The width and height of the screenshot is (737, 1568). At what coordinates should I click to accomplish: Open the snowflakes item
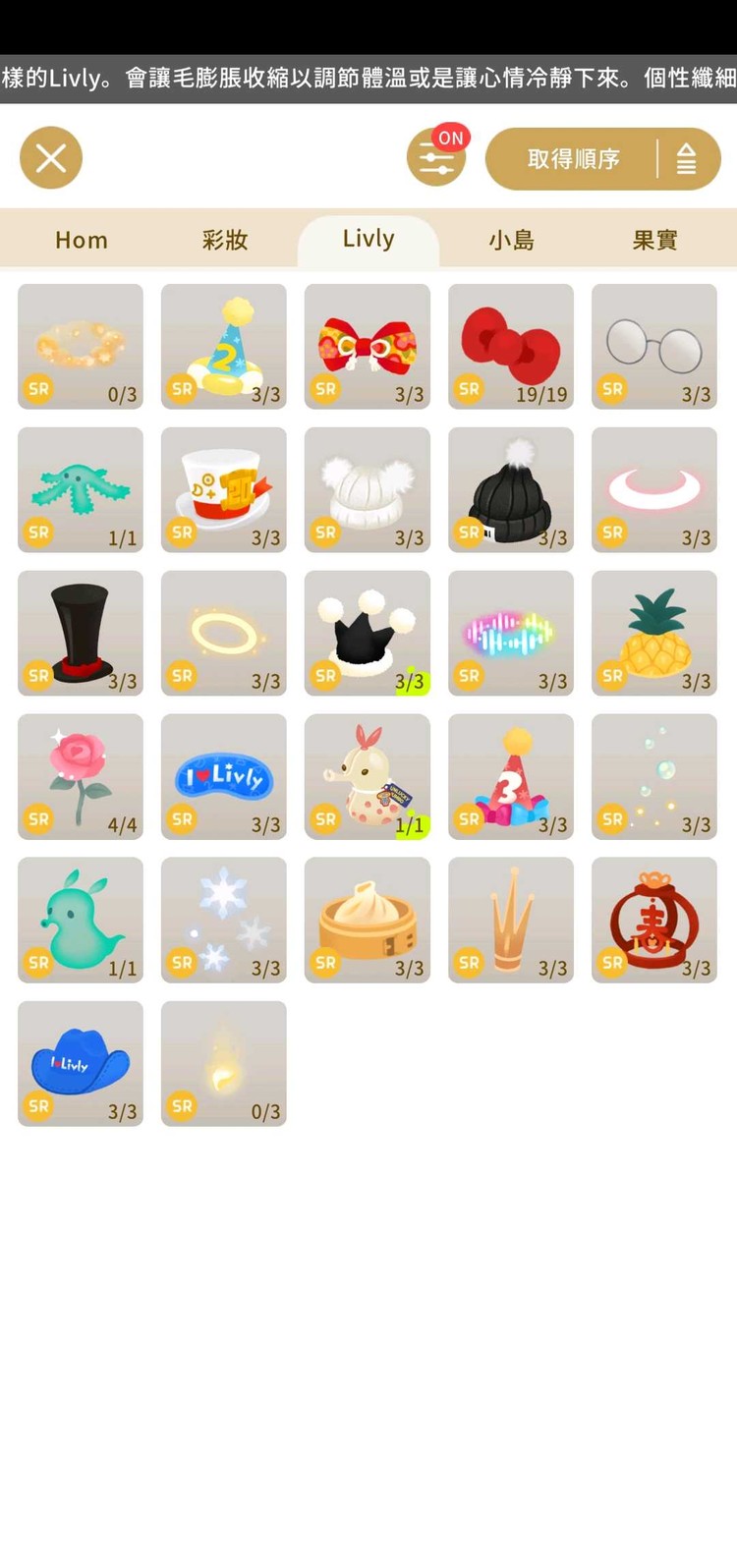[224, 921]
